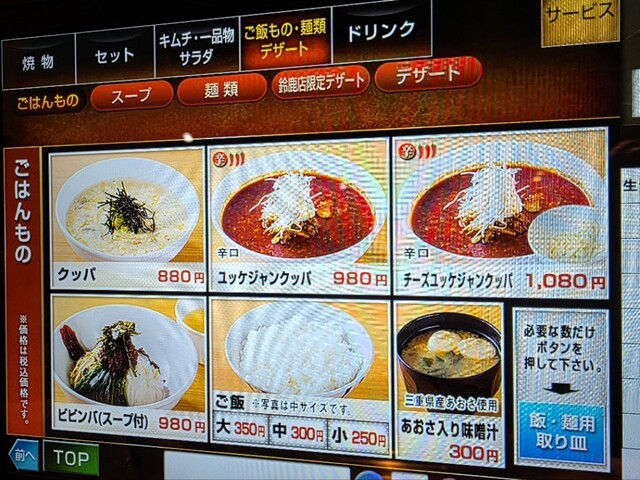
Task: Choose large rice 大 350円
Action: (240, 430)
